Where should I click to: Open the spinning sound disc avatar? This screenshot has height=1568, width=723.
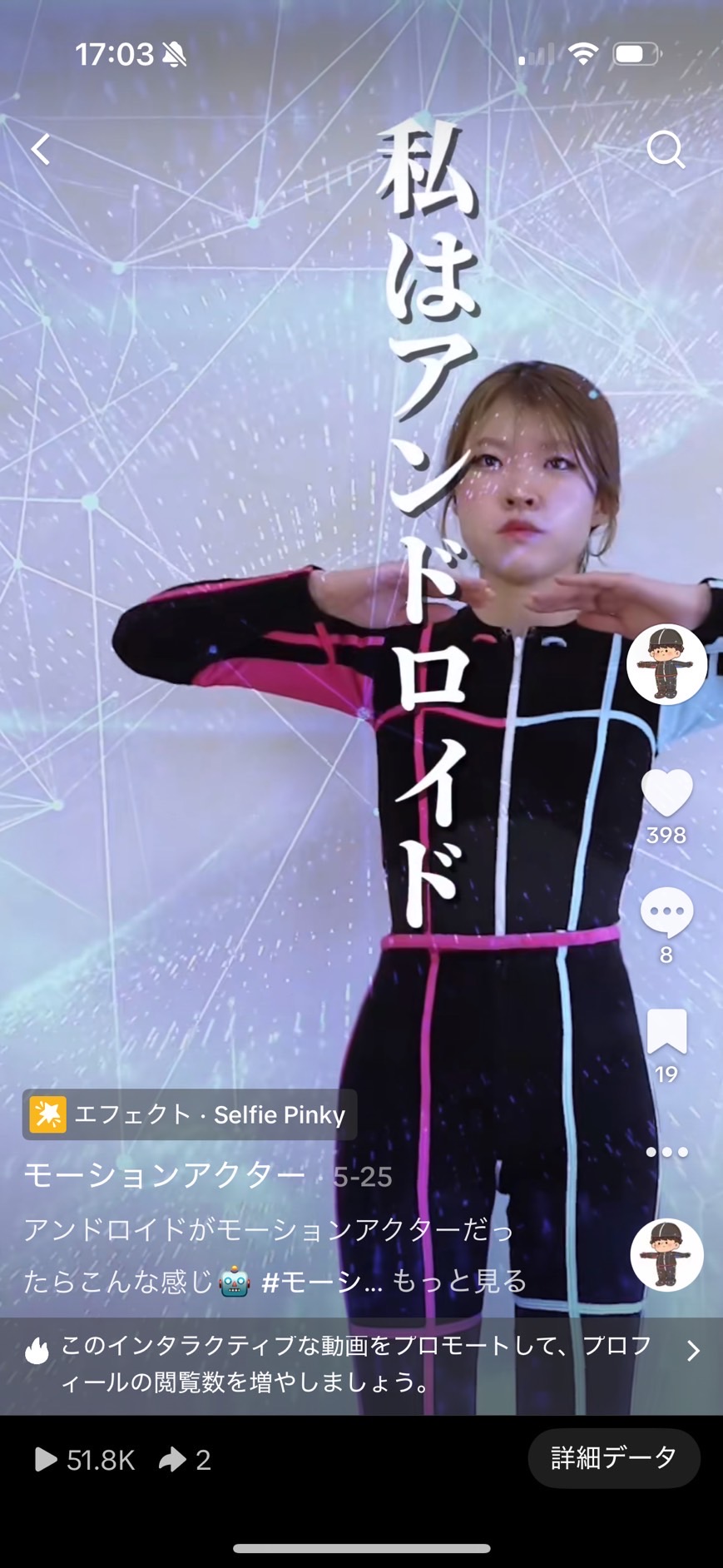click(666, 1254)
